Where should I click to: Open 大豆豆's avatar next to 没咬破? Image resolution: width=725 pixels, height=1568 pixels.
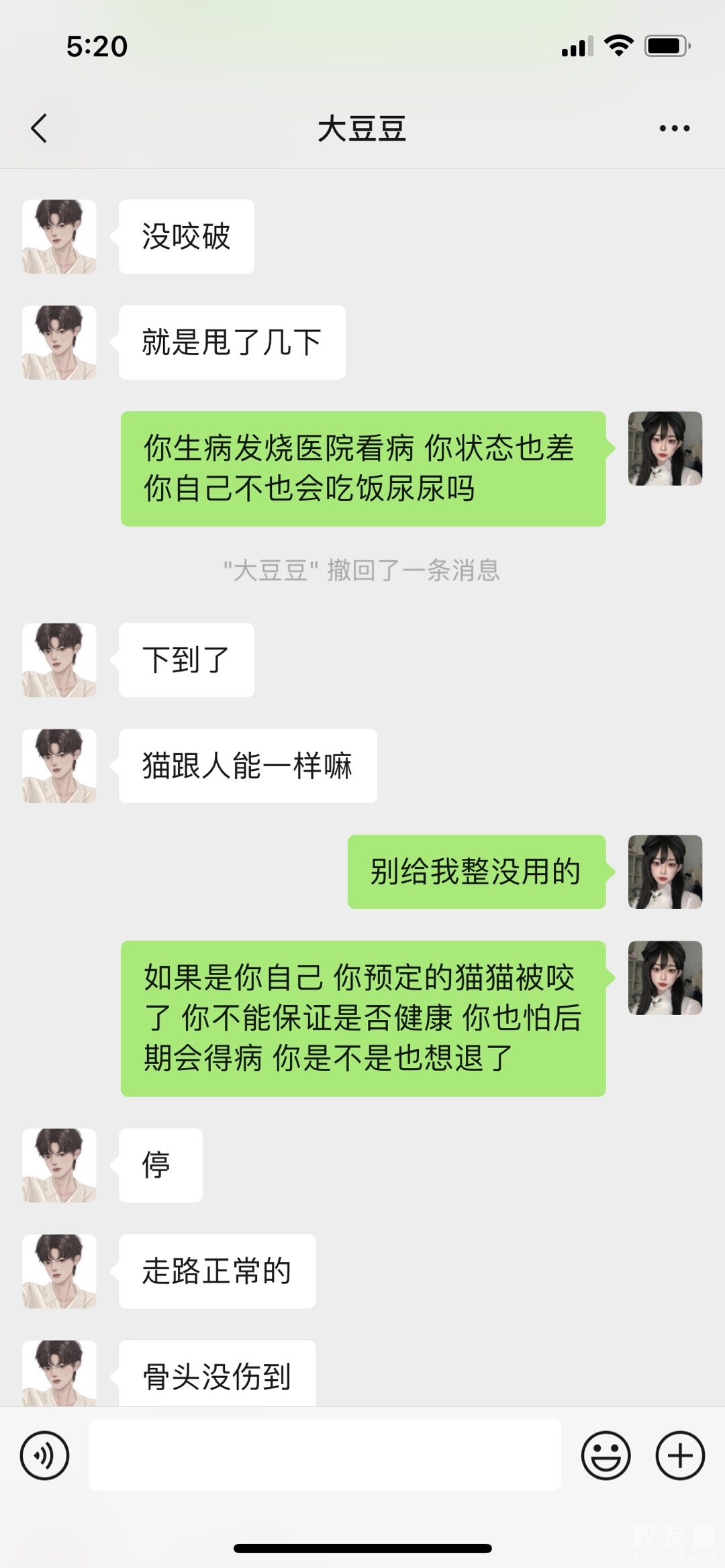pos(59,236)
